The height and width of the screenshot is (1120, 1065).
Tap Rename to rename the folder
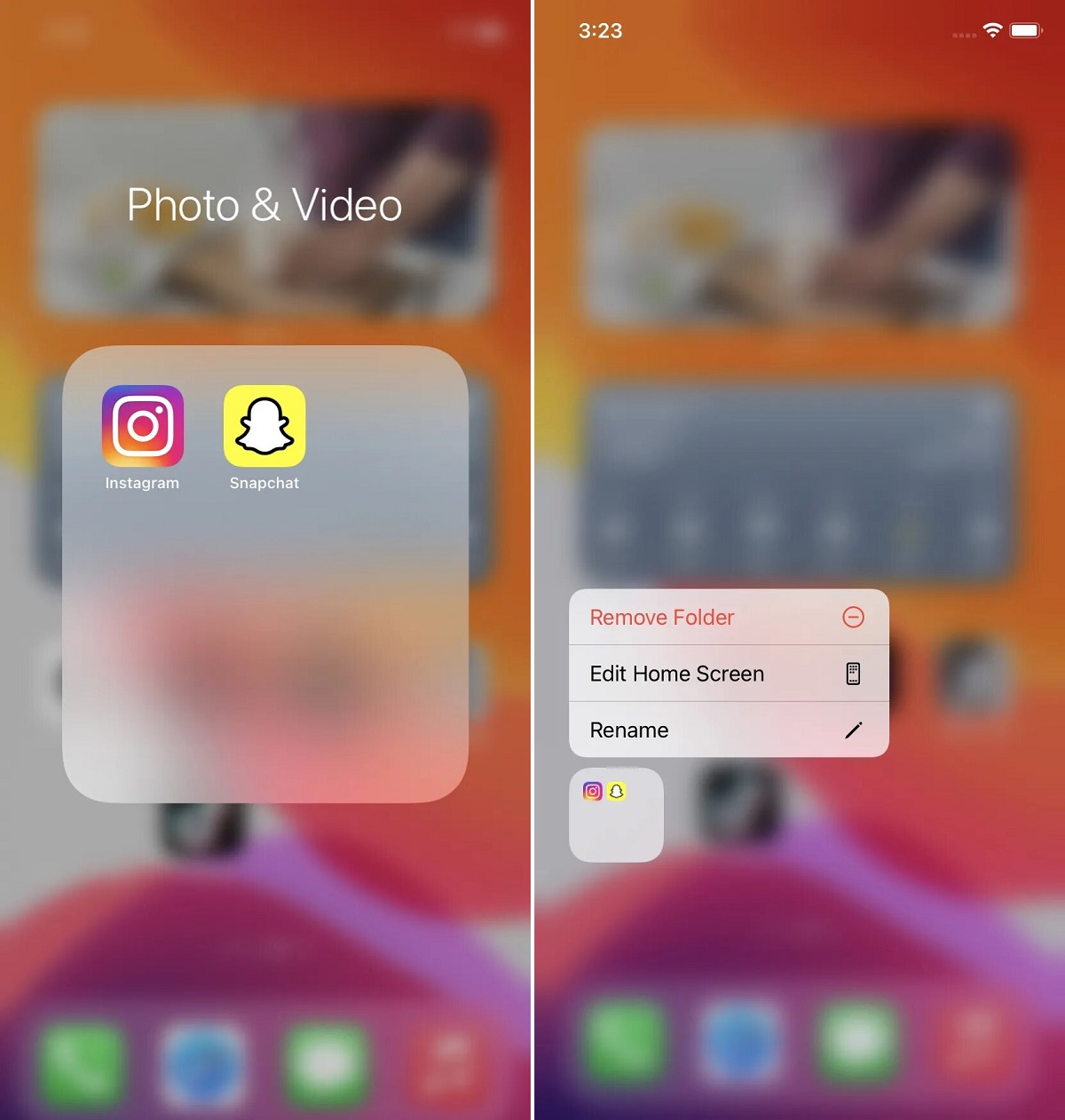728,730
